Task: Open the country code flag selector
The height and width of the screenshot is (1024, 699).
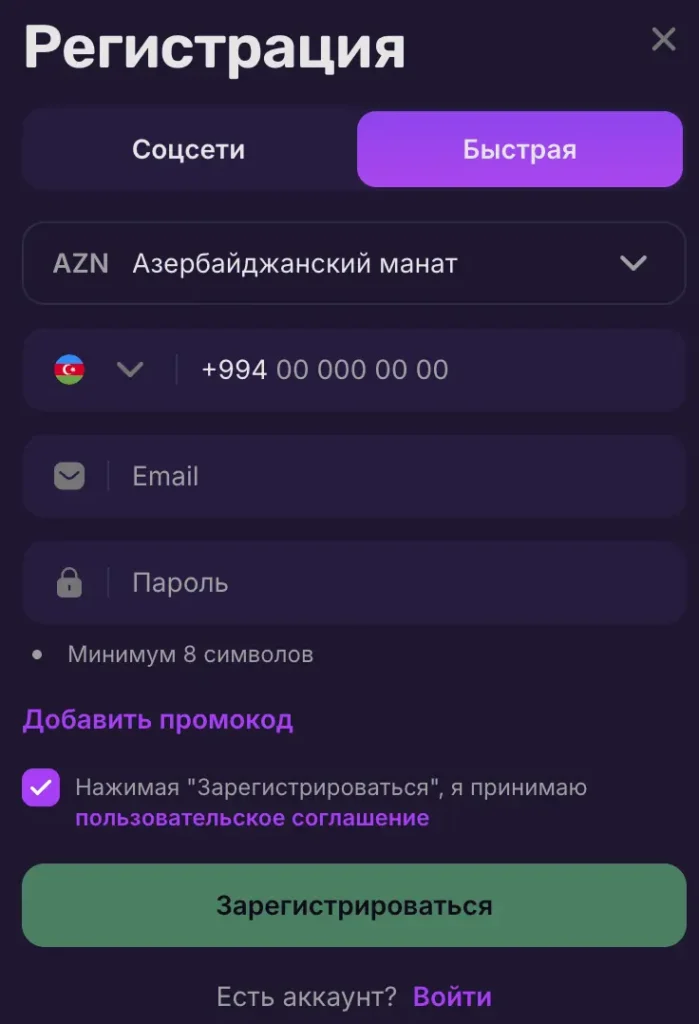Action: (x=99, y=370)
